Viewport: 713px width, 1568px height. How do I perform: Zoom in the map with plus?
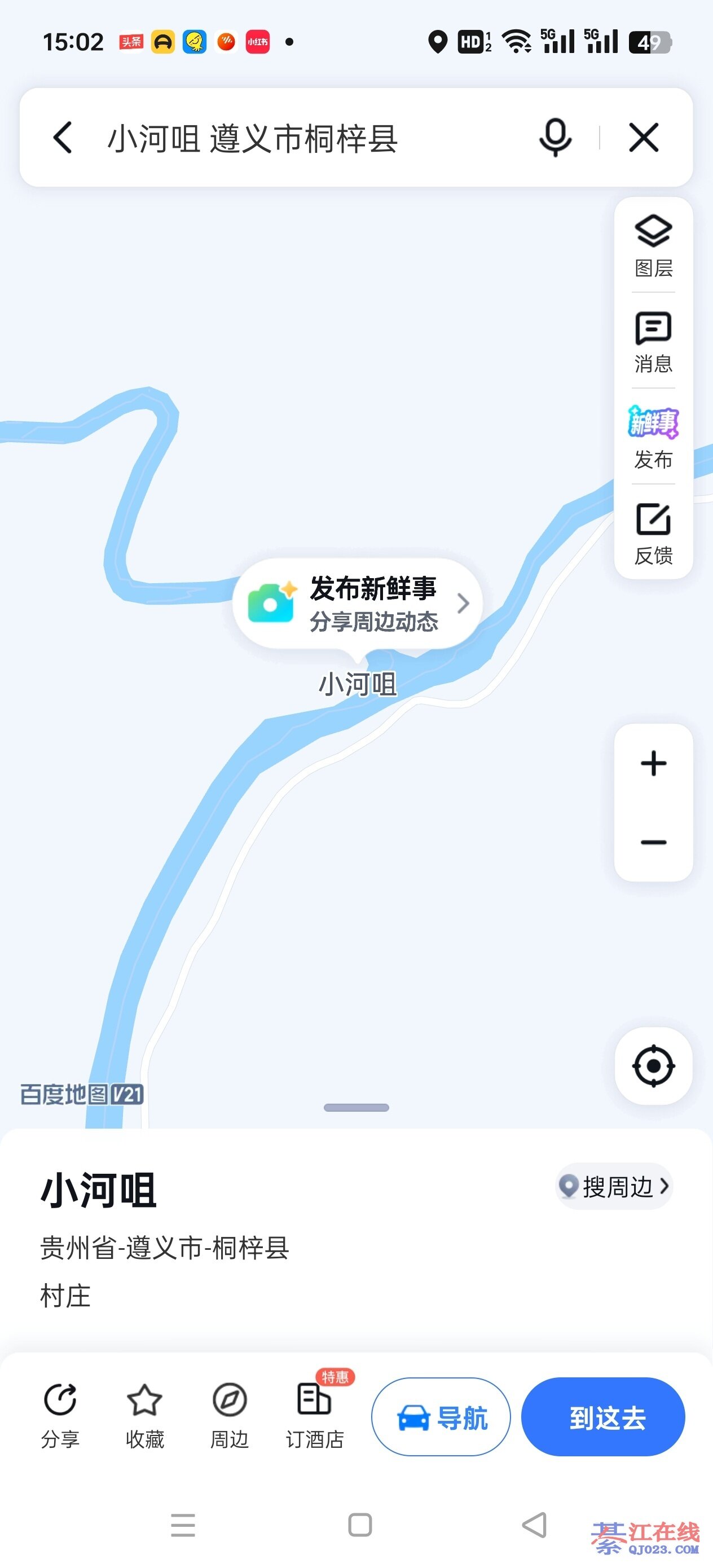click(x=653, y=763)
